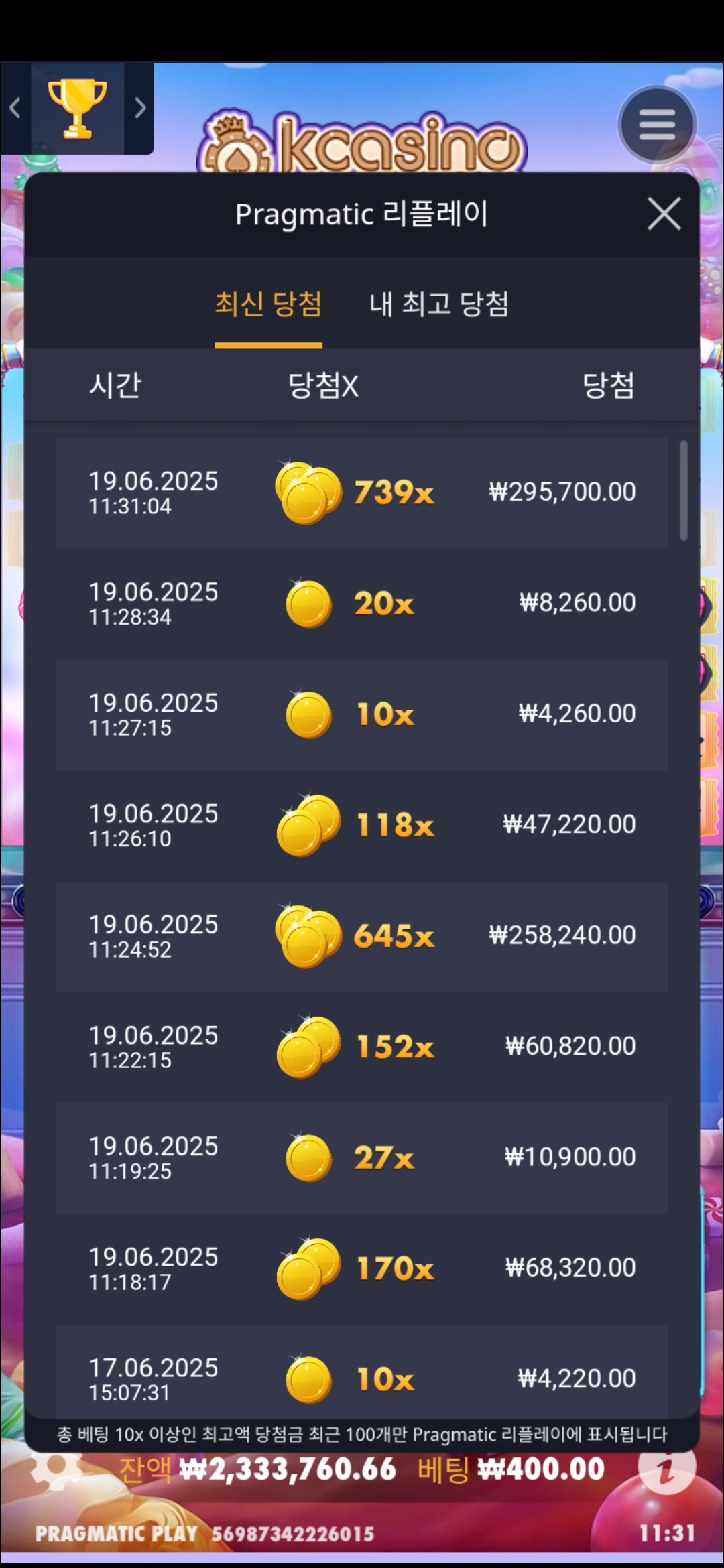
Task: Replay the 20x win at 11:28:34
Action: (x=362, y=604)
